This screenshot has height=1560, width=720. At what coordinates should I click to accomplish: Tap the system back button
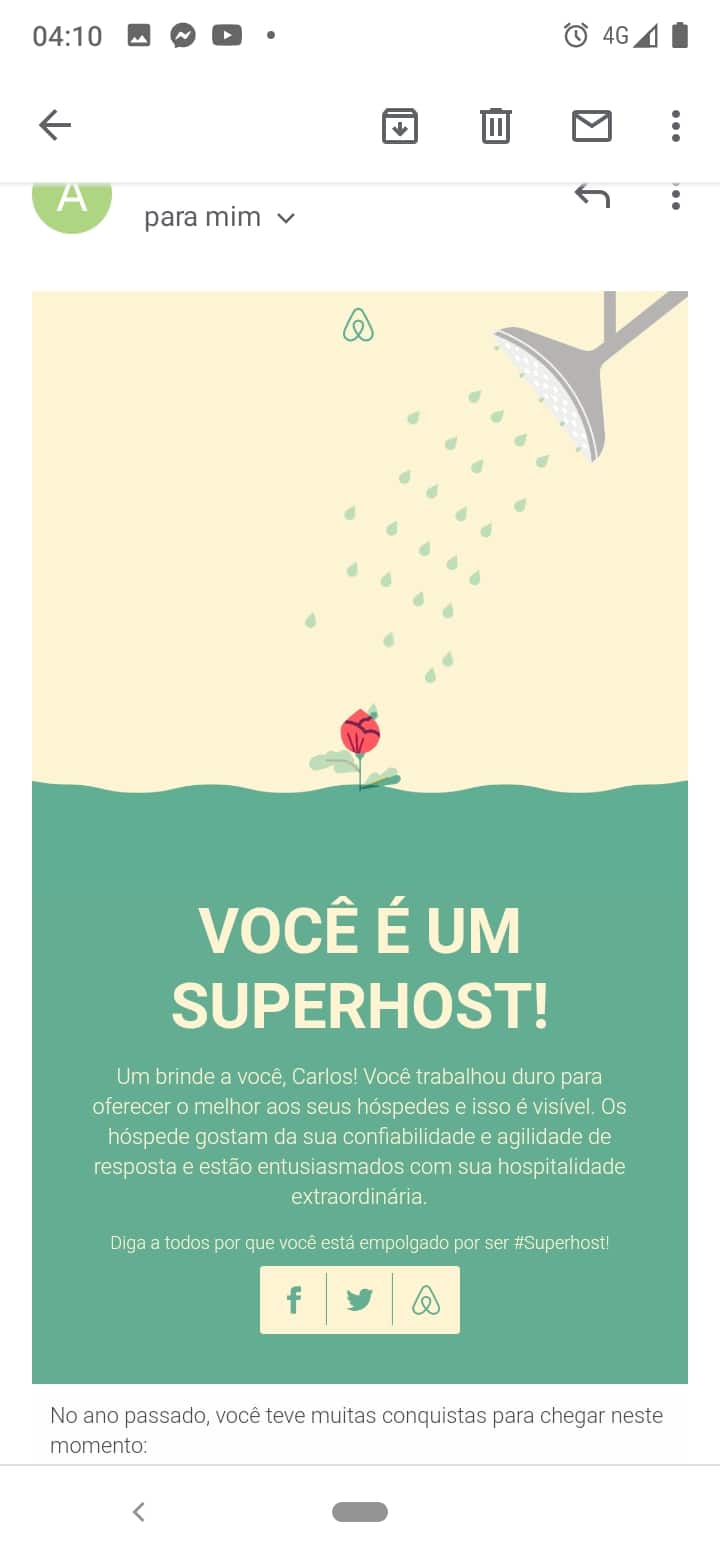point(139,1512)
